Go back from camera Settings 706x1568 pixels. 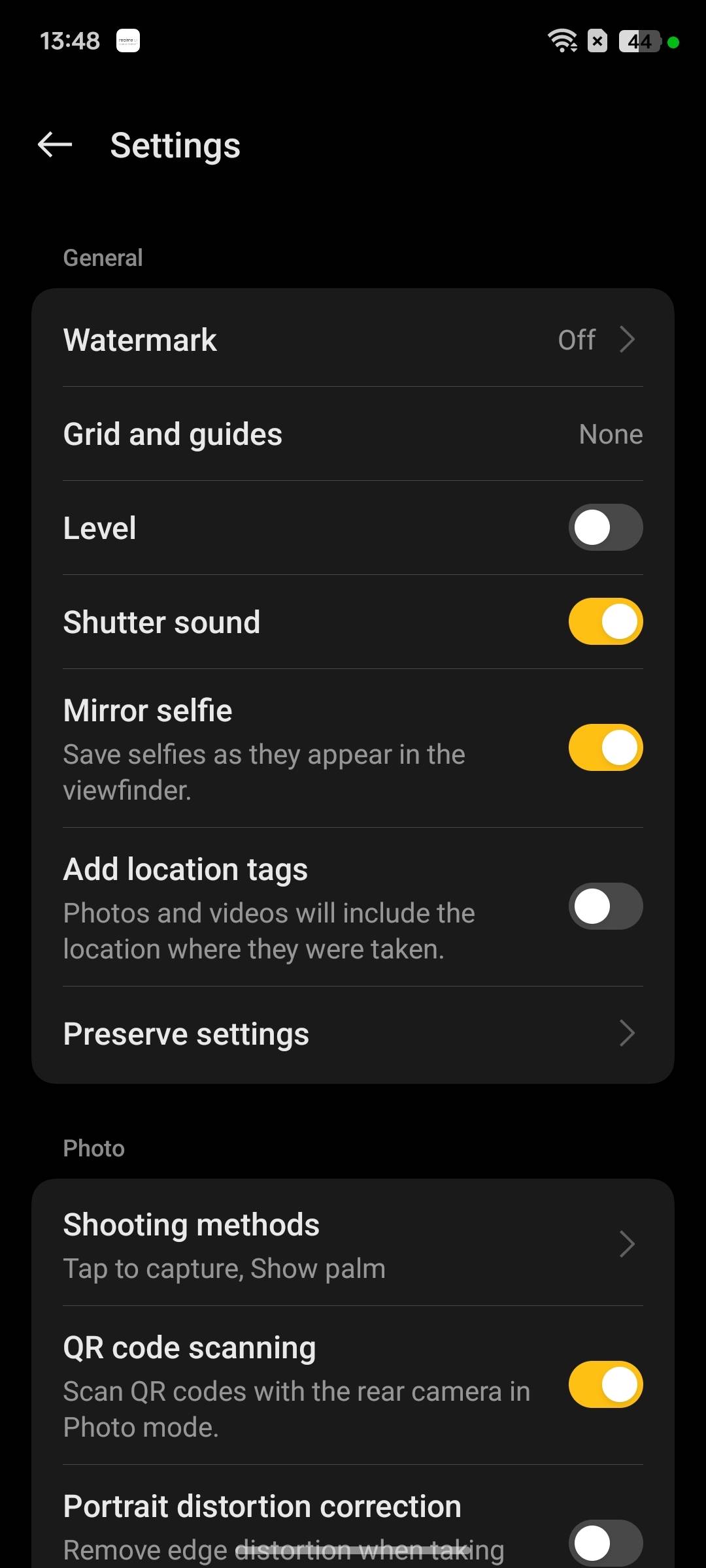point(55,144)
